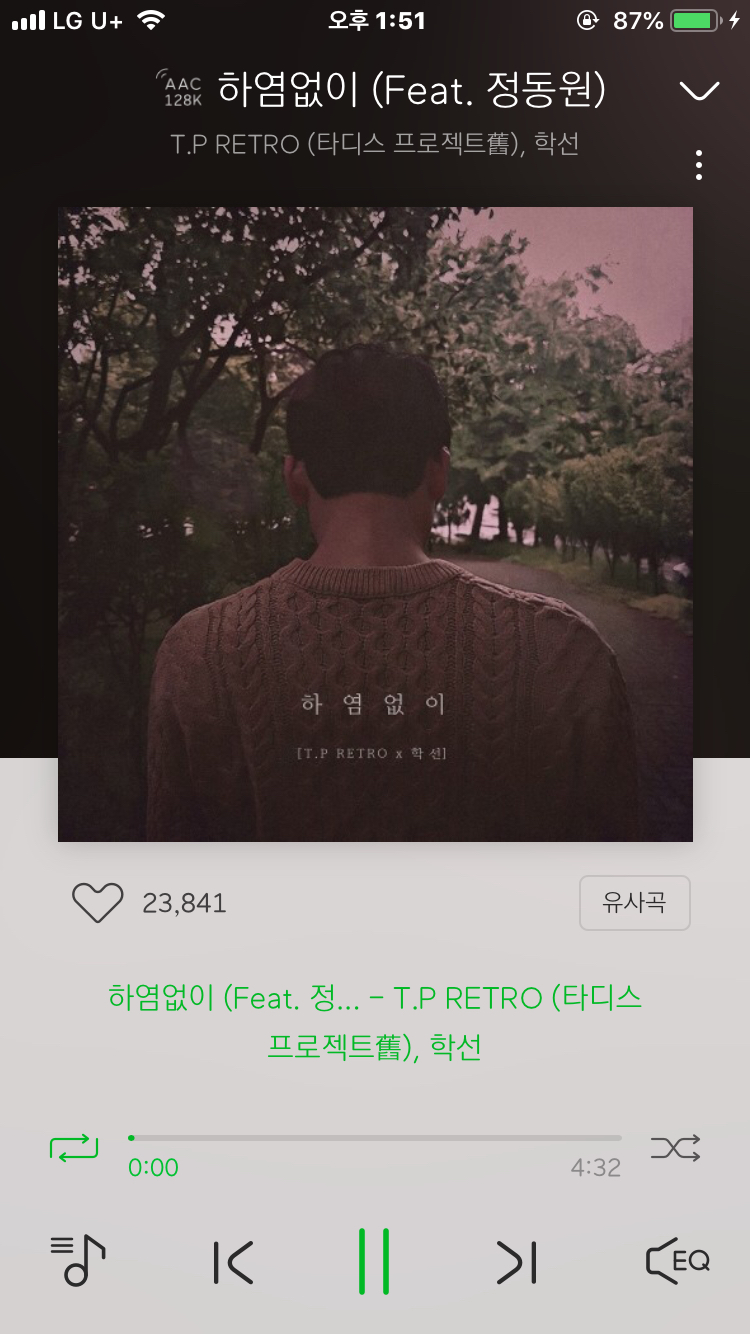Image resolution: width=750 pixels, height=1334 pixels.
Task: Open the three-dot options menu
Action: pos(697,164)
